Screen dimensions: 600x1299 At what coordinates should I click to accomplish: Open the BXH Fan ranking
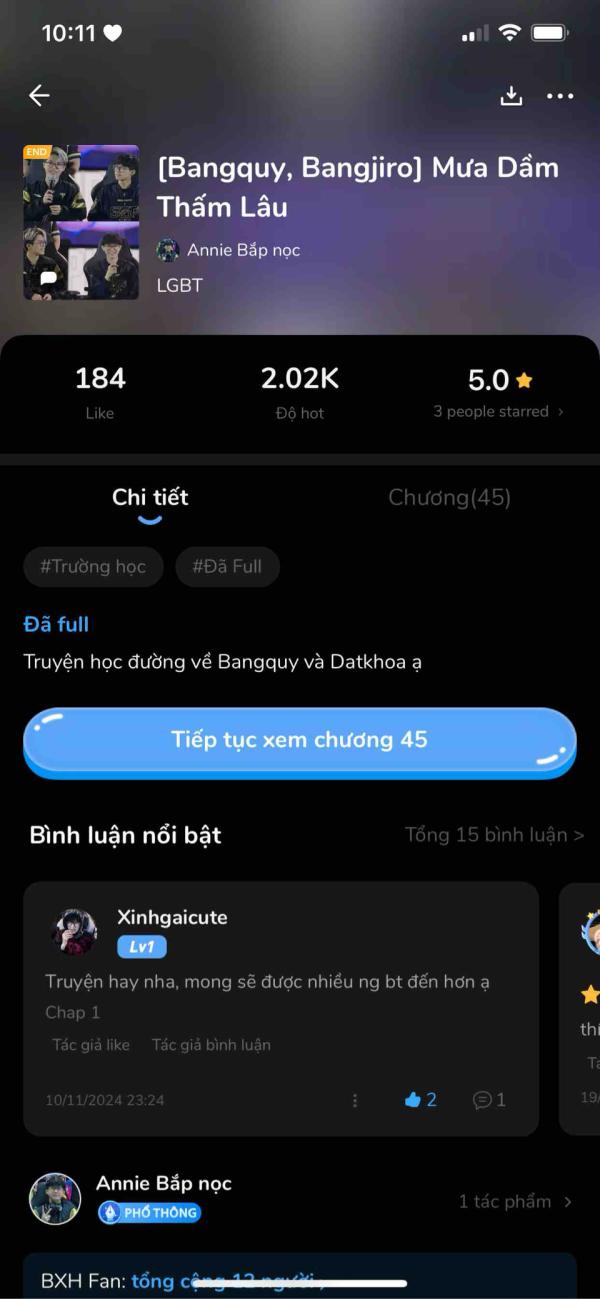click(x=299, y=1279)
